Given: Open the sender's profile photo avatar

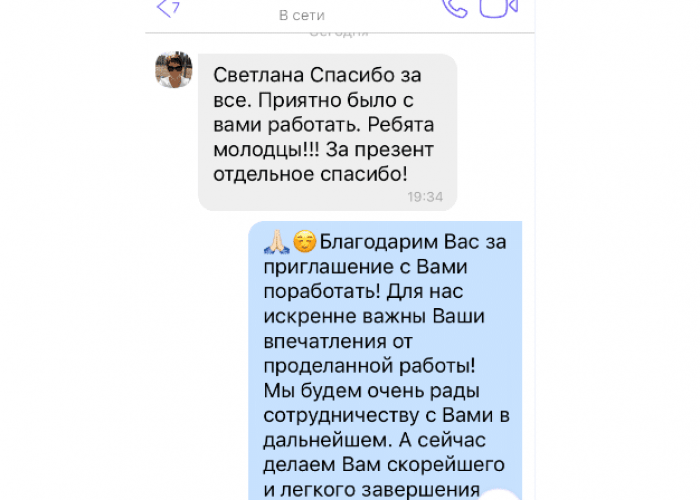Looking at the screenshot, I should tap(173, 70).
